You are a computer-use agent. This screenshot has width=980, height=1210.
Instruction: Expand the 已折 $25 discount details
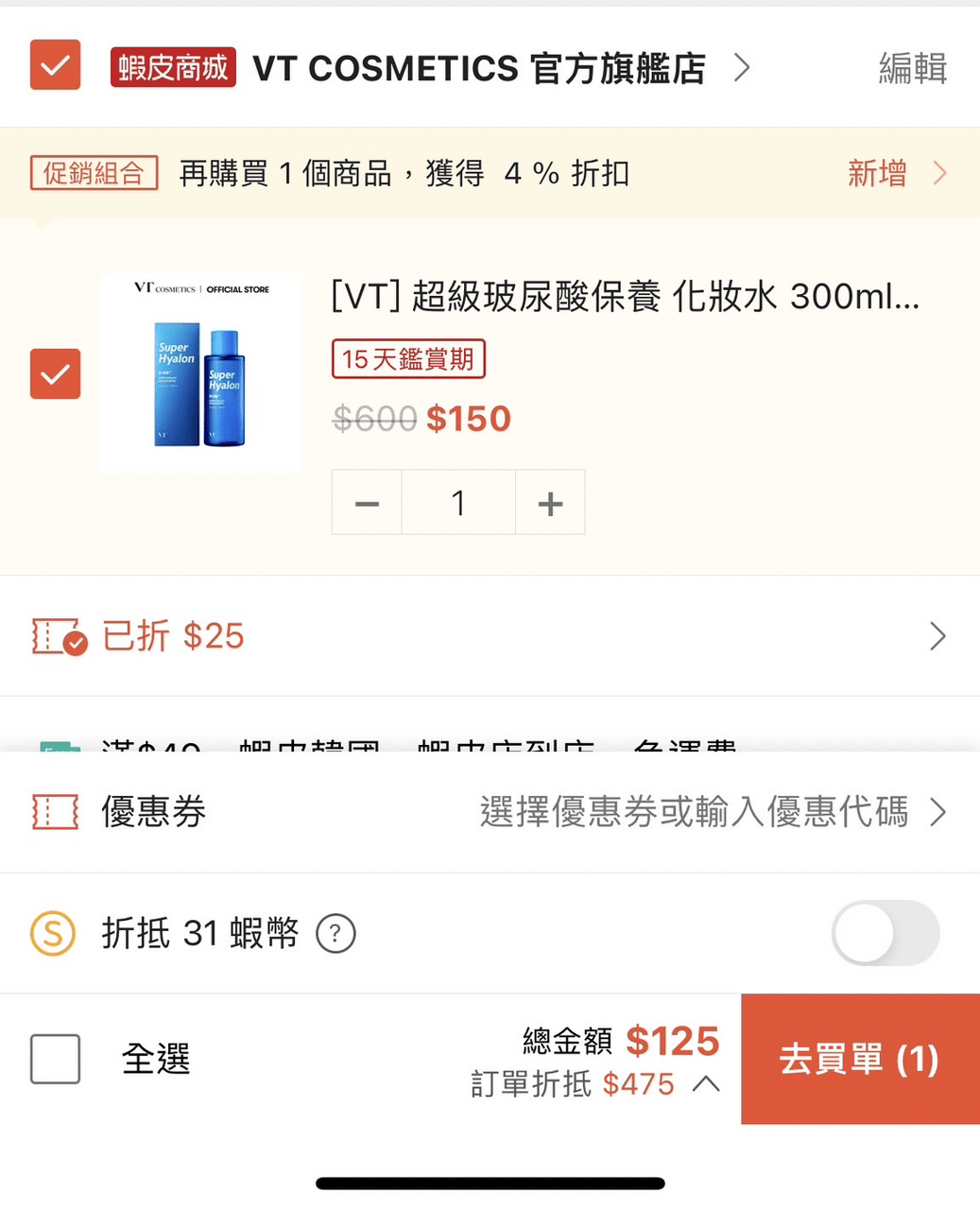[x=937, y=636]
